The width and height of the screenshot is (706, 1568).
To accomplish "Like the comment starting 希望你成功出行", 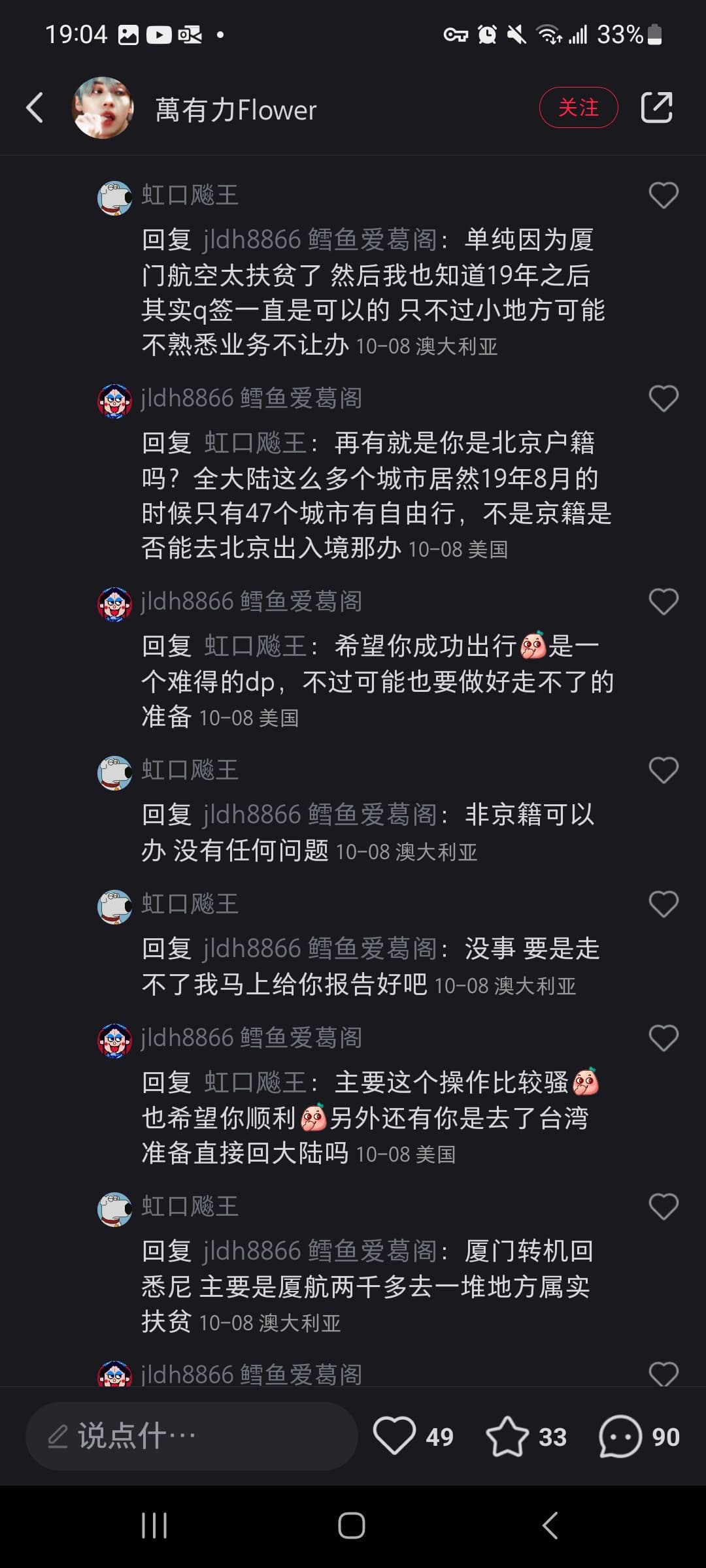I will 663,602.
